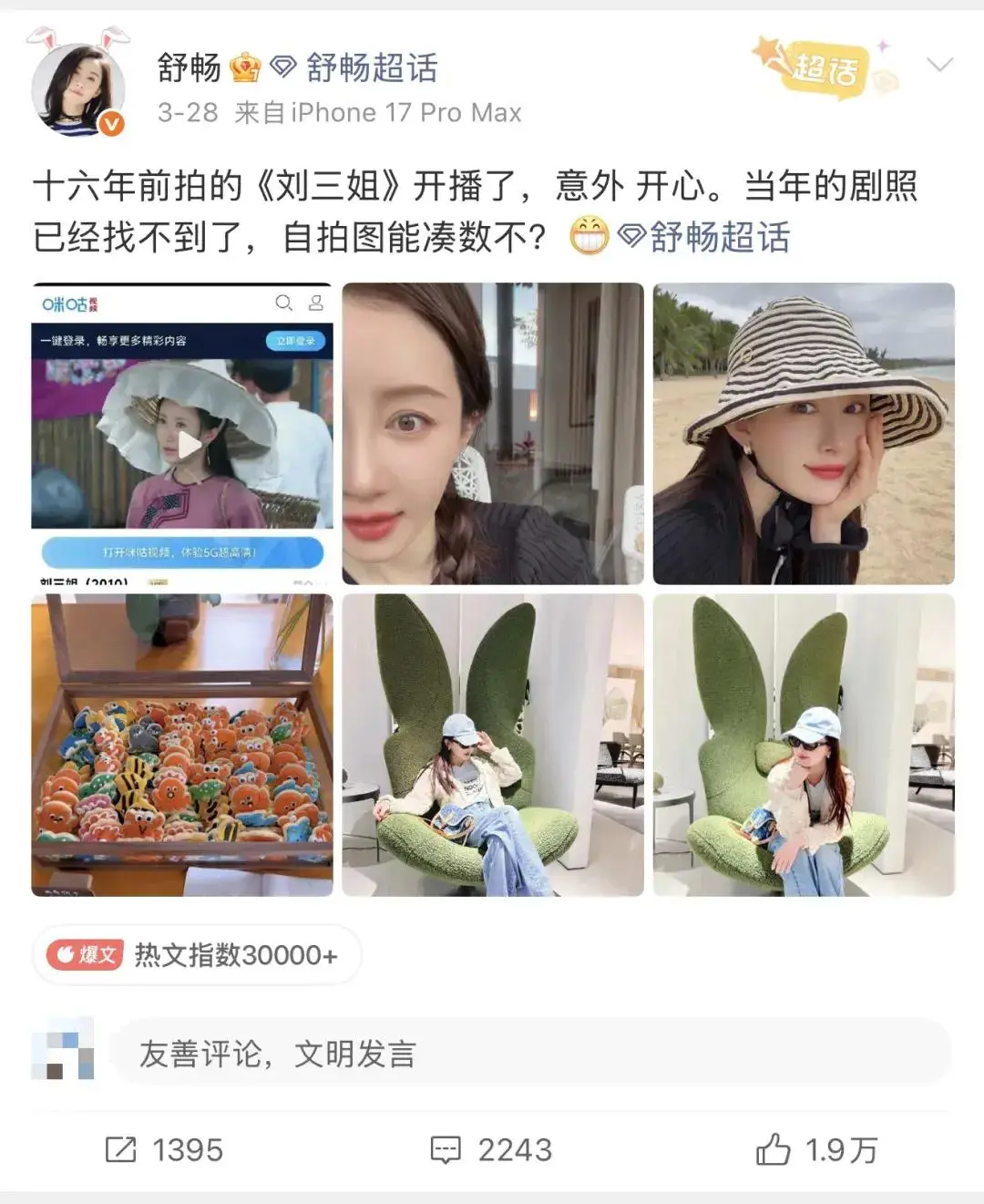Image resolution: width=984 pixels, height=1204 pixels.
Task: View the 咪咕 video screenshot image
Action: tap(182, 433)
